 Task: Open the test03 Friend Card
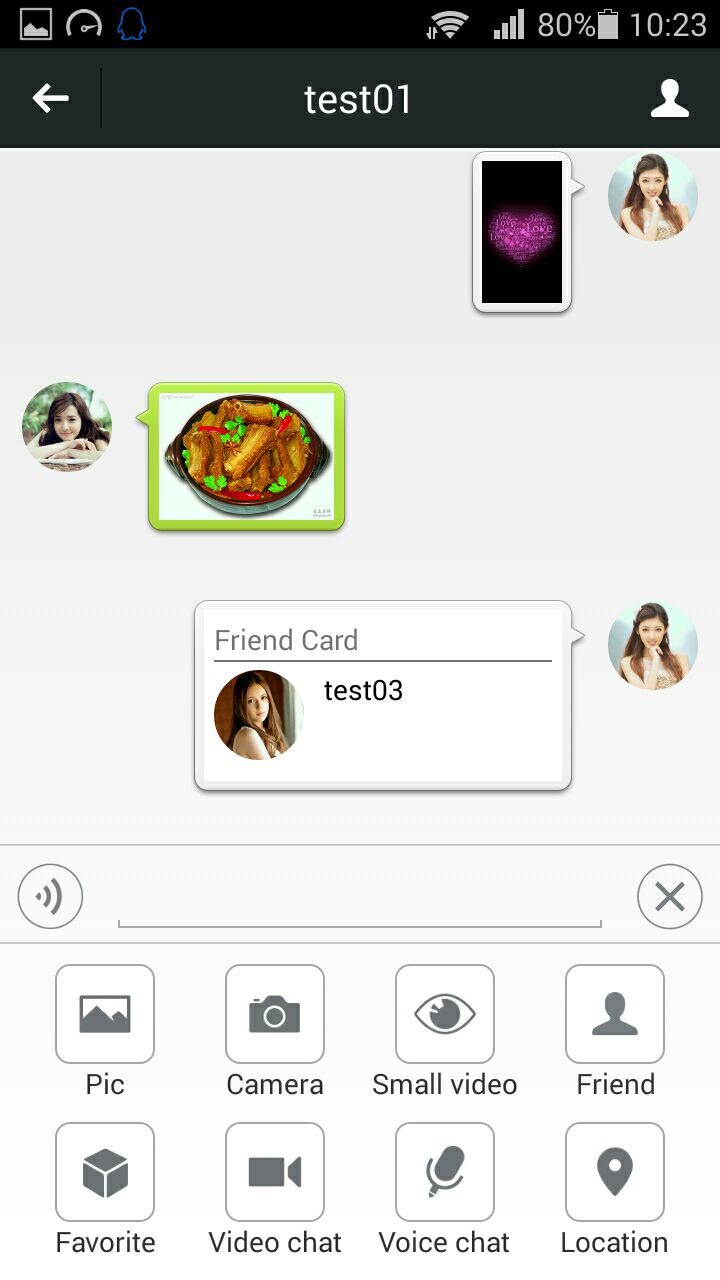click(382, 695)
